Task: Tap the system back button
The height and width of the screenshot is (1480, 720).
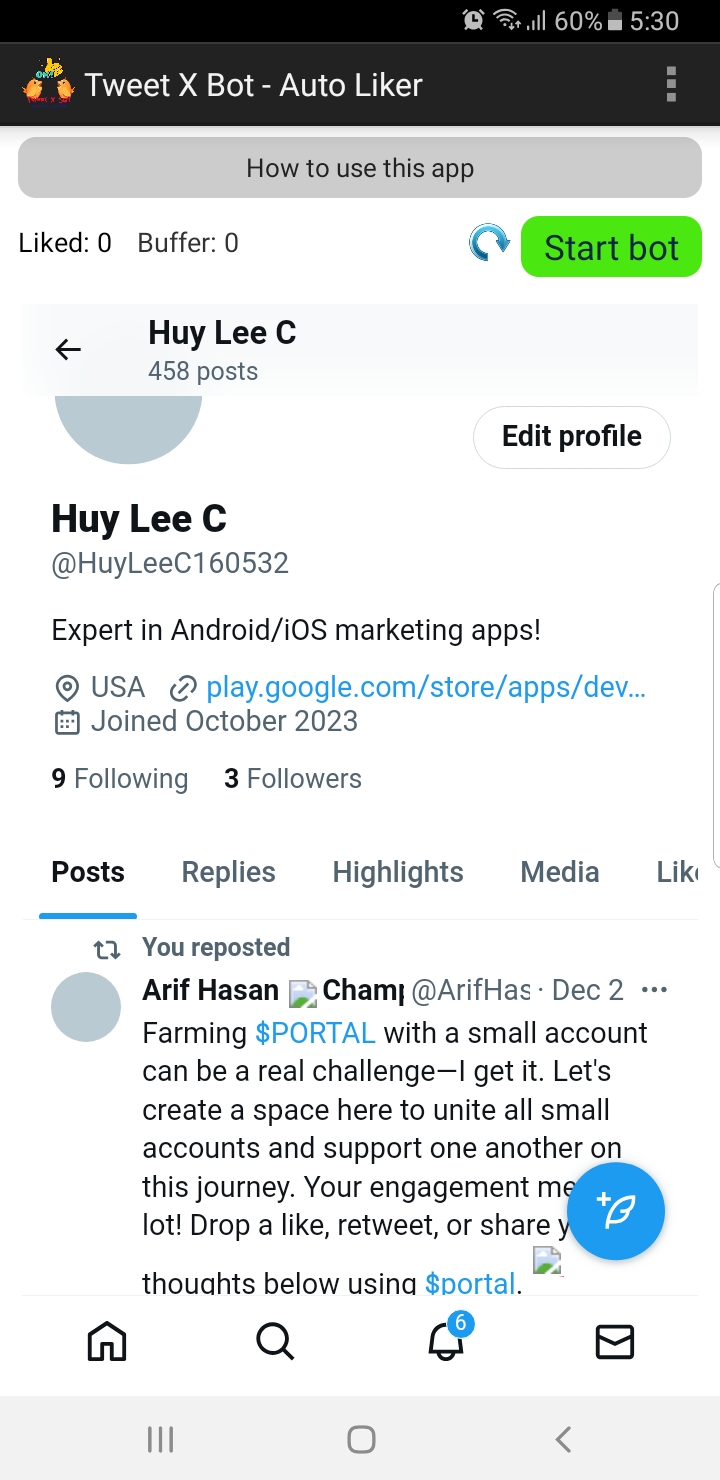Action: pos(563,1439)
